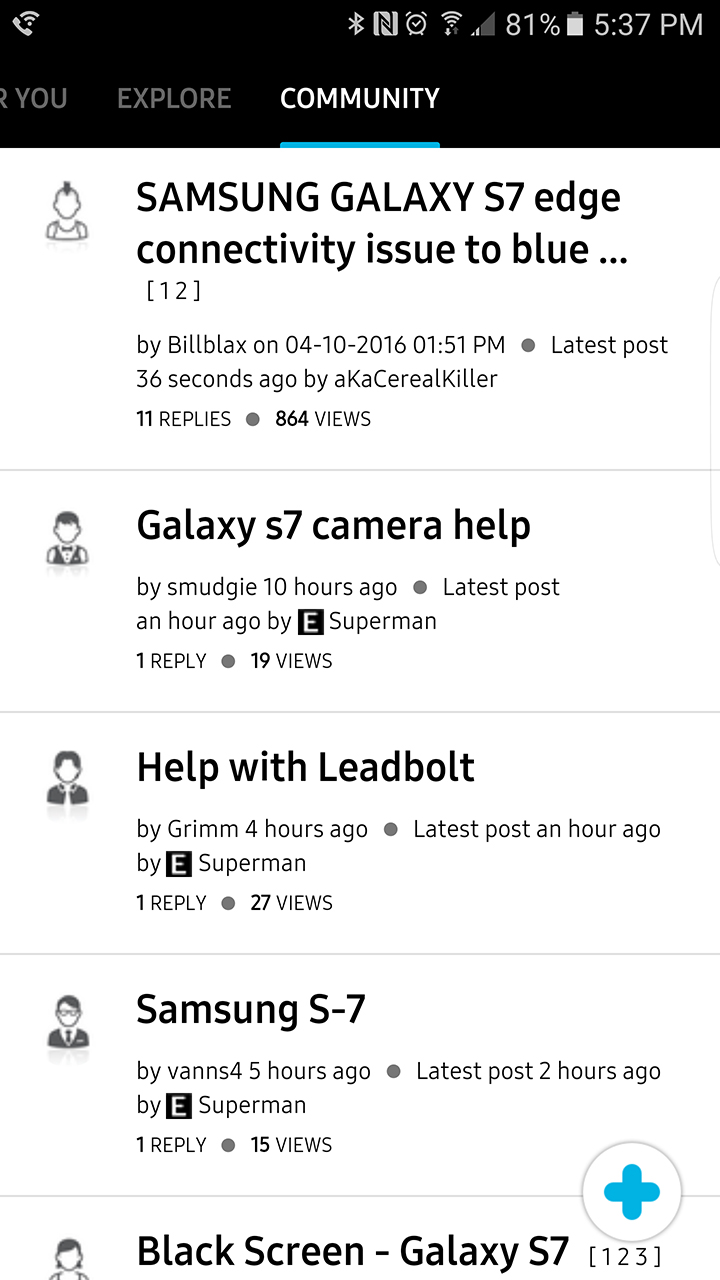Open the S7 edge connectivity issue thread
Viewport: 720px width, 1280px height.
click(380, 223)
